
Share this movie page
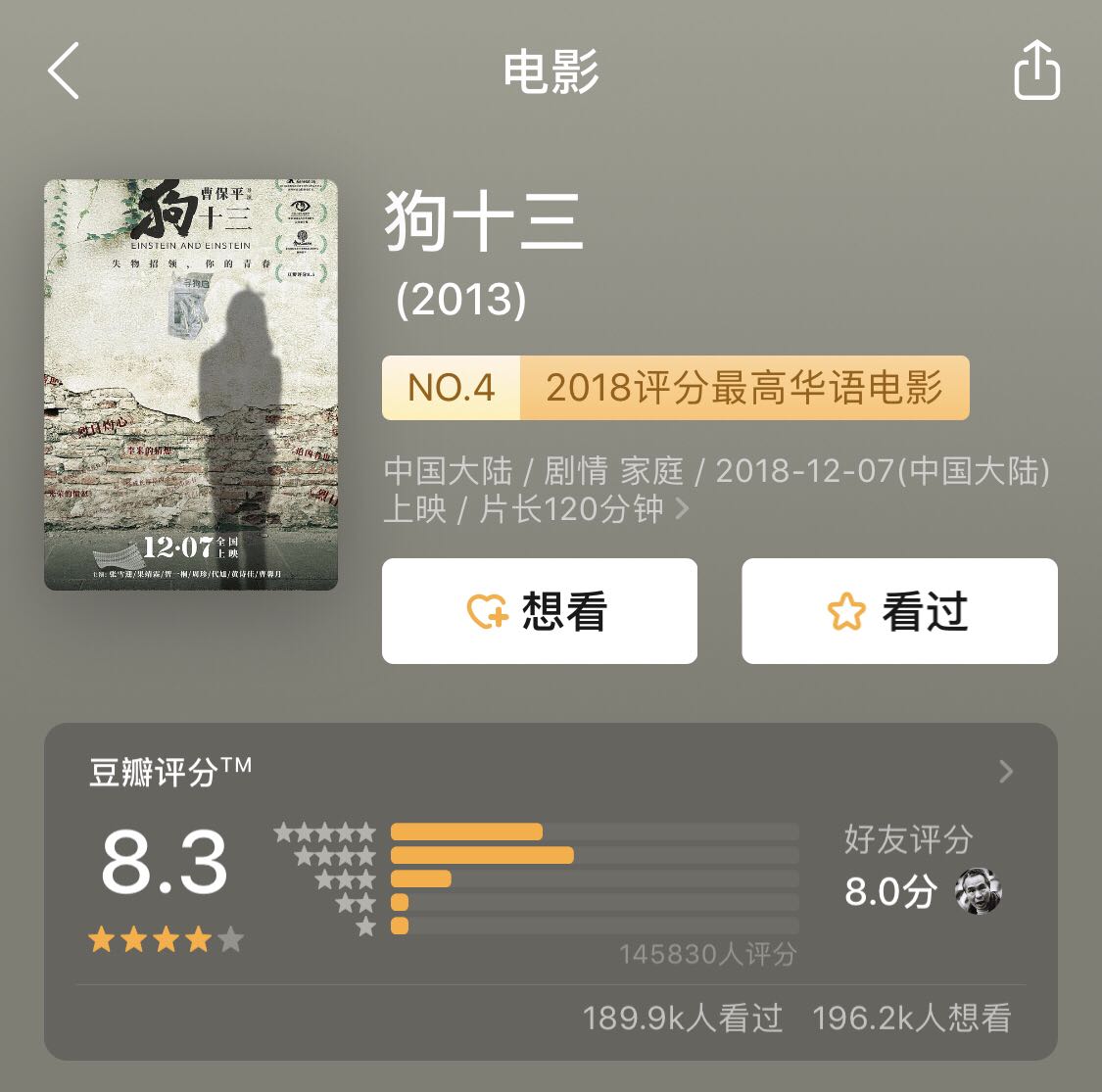1035,71
